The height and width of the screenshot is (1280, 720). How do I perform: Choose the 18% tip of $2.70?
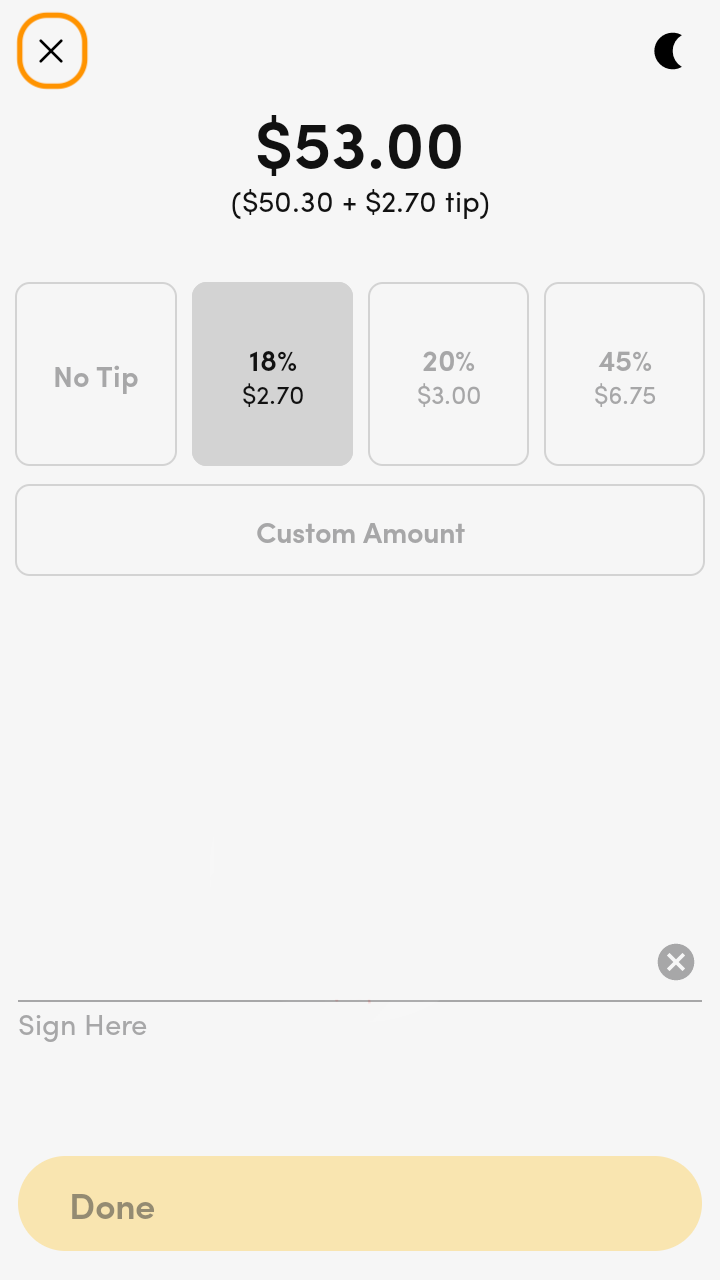tap(272, 374)
